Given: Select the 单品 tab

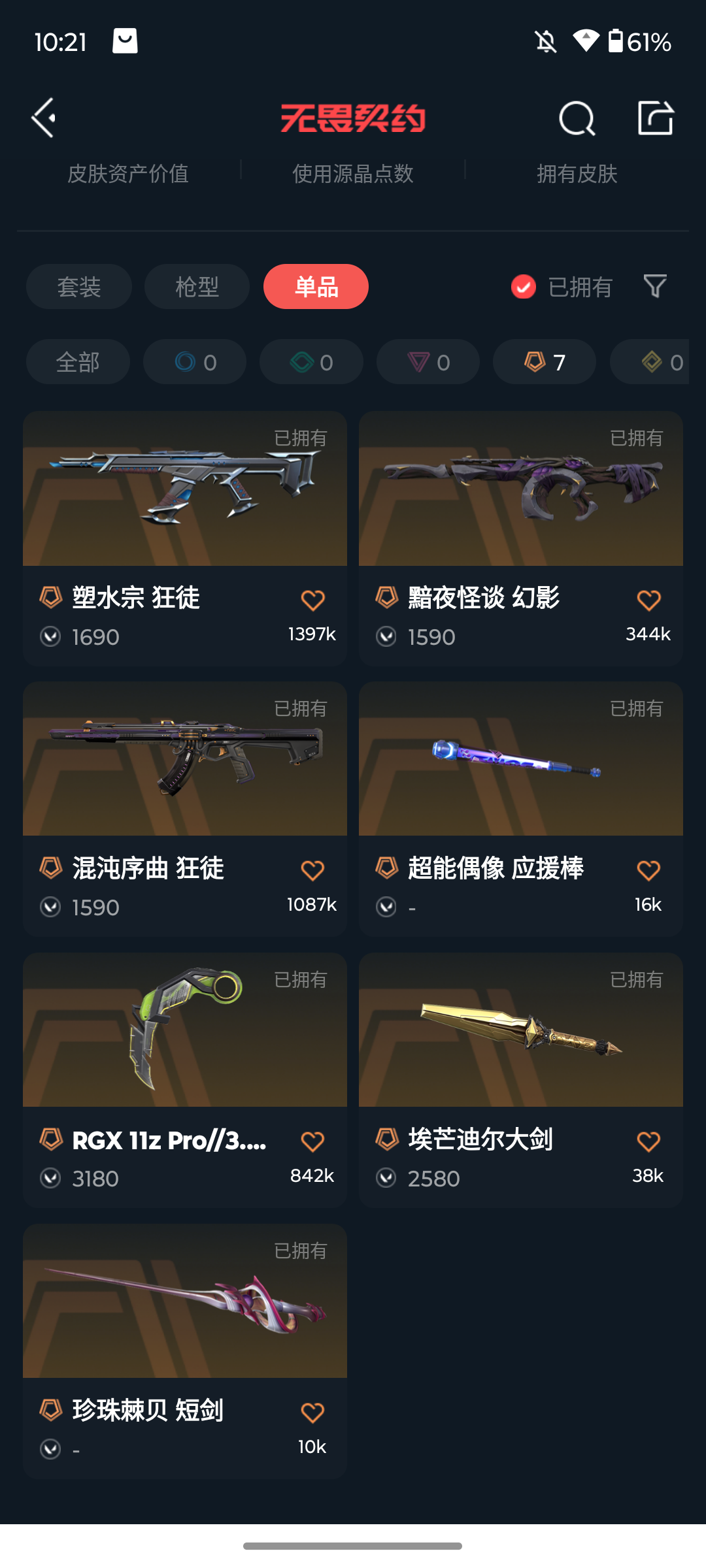Looking at the screenshot, I should [316, 287].
